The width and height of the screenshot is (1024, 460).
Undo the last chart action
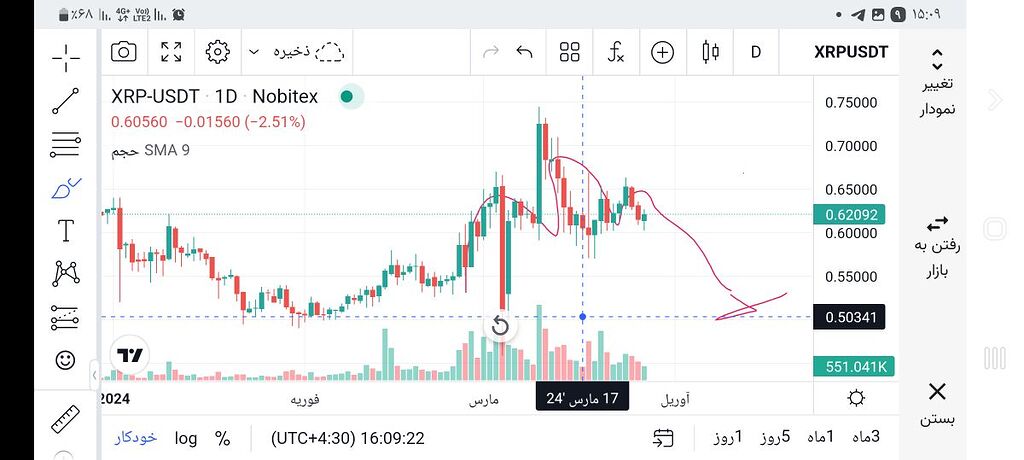point(524,52)
